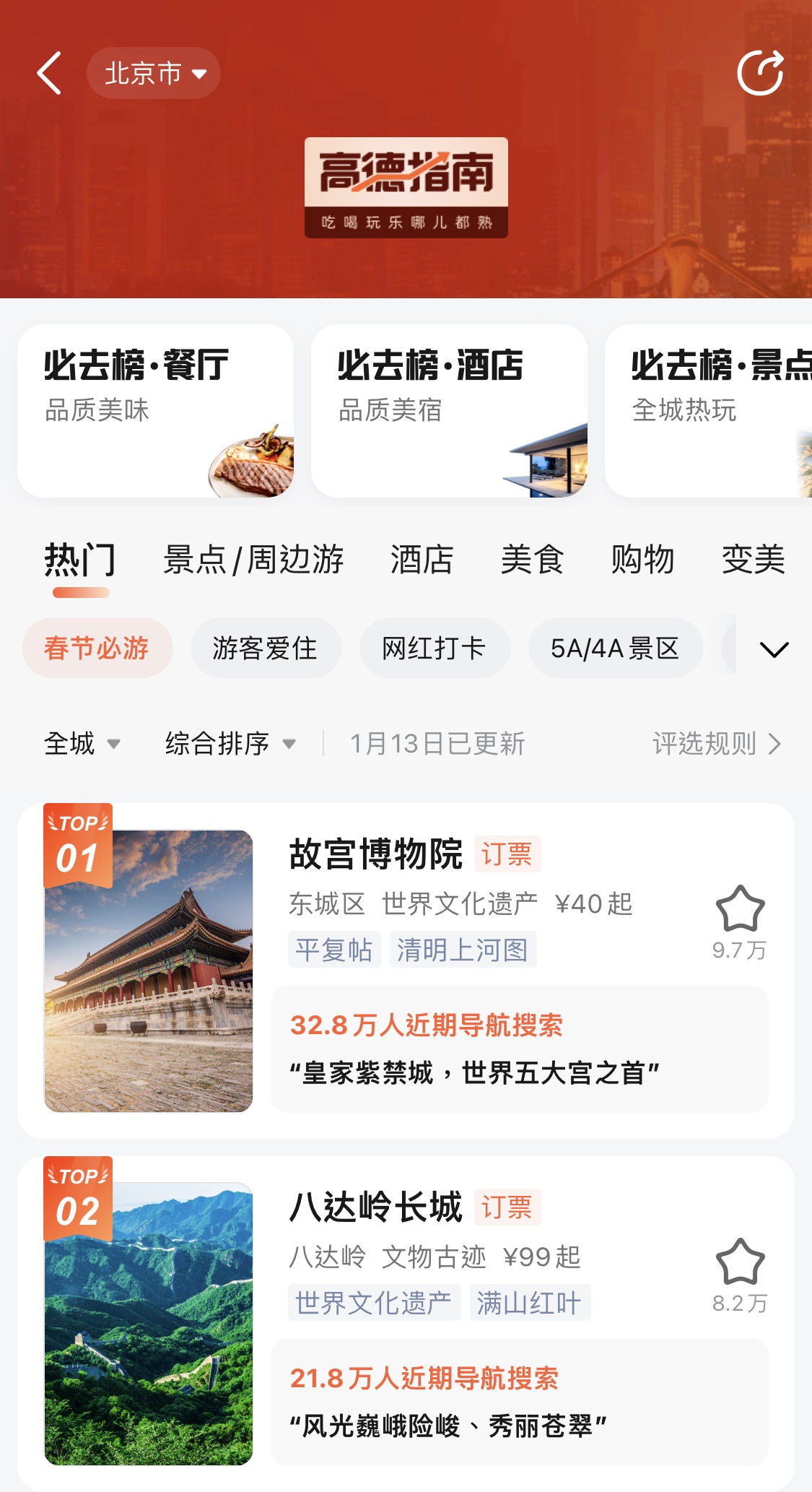Image resolution: width=812 pixels, height=1492 pixels.
Task: Switch to the 景点/周边游 tab
Action: tap(253, 560)
